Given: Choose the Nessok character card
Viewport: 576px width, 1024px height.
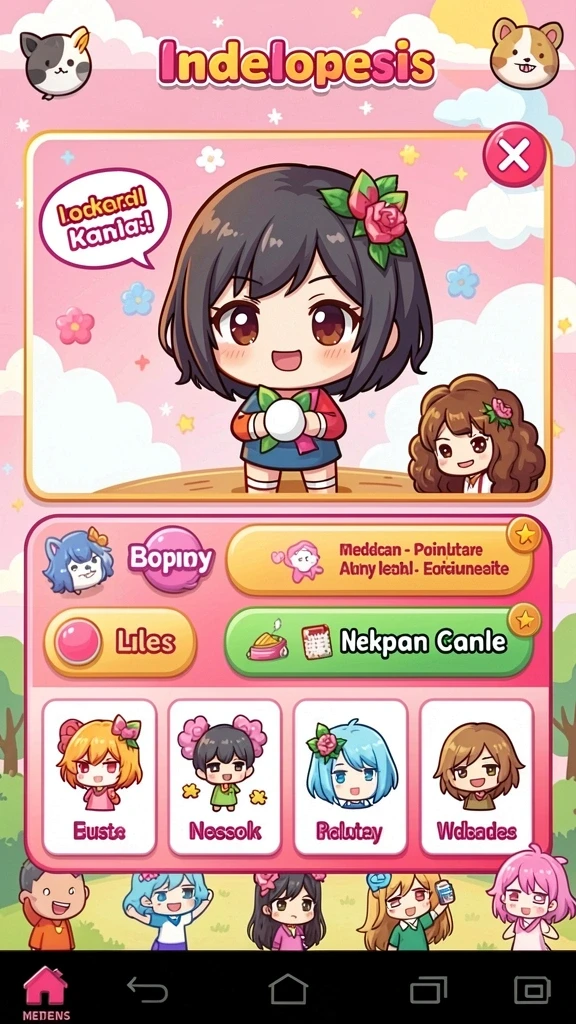Looking at the screenshot, I should pos(225,777).
